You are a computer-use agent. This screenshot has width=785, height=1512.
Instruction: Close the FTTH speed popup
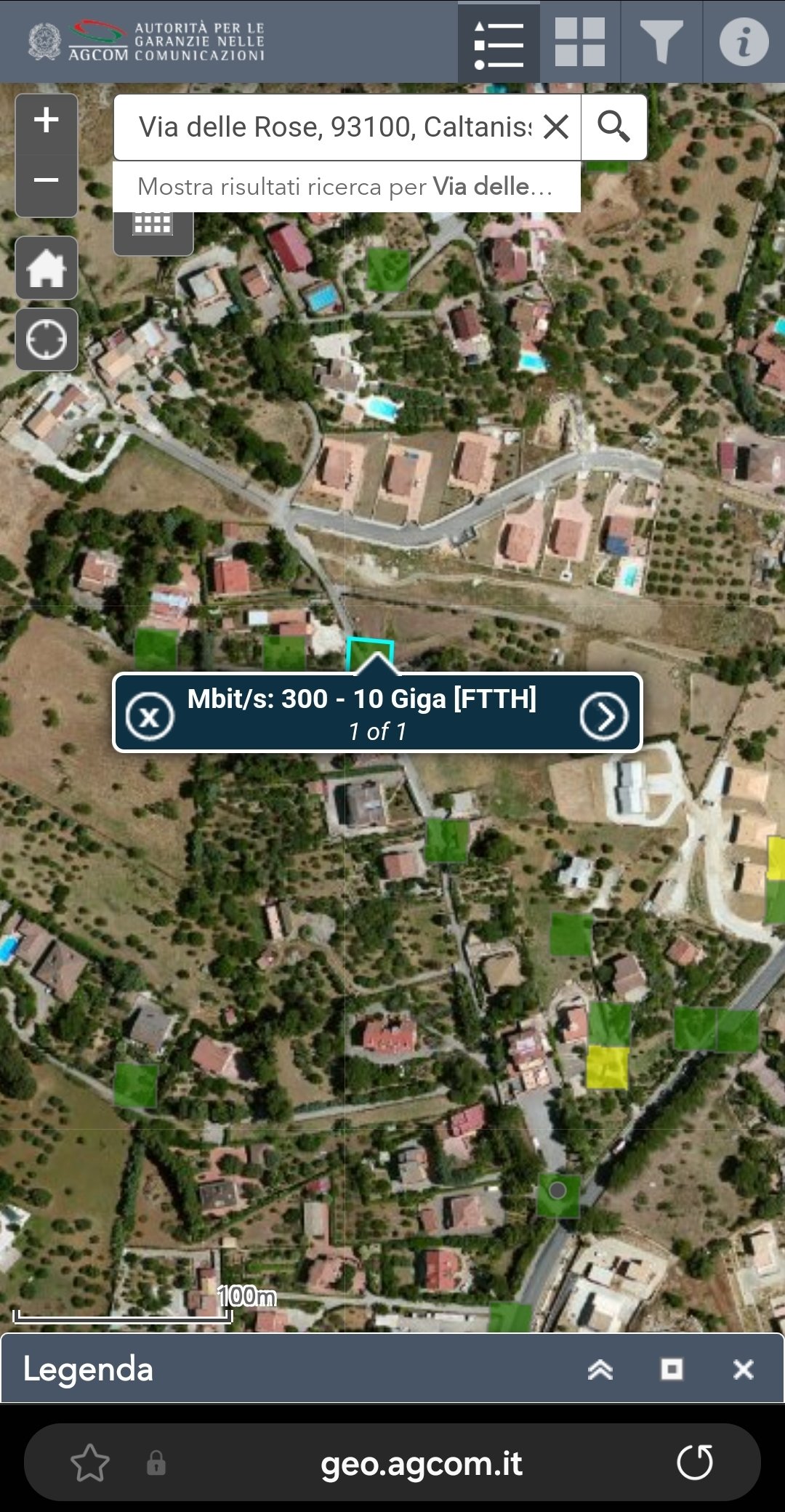click(150, 717)
